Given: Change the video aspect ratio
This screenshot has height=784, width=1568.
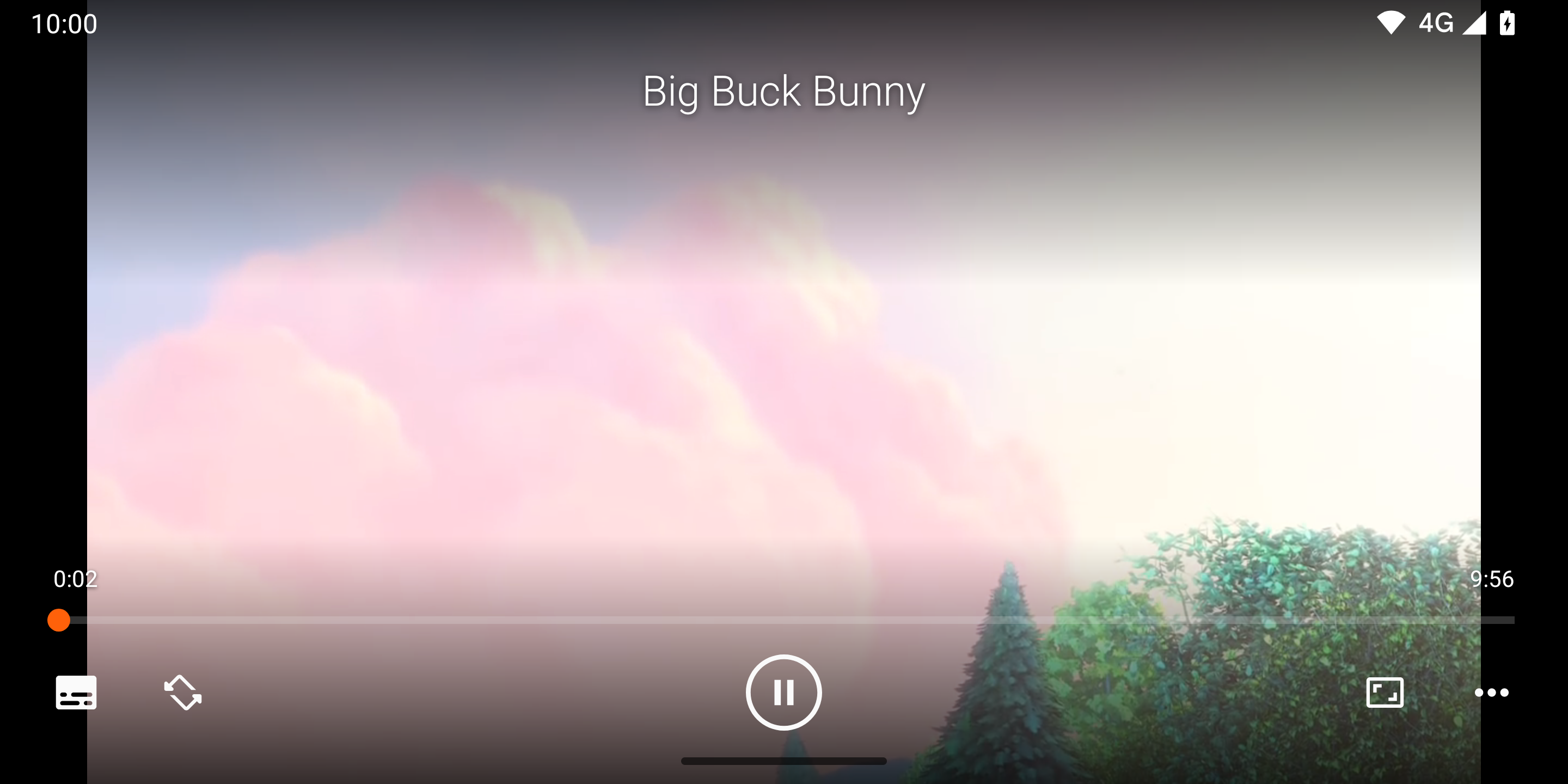Looking at the screenshot, I should [1385, 692].
